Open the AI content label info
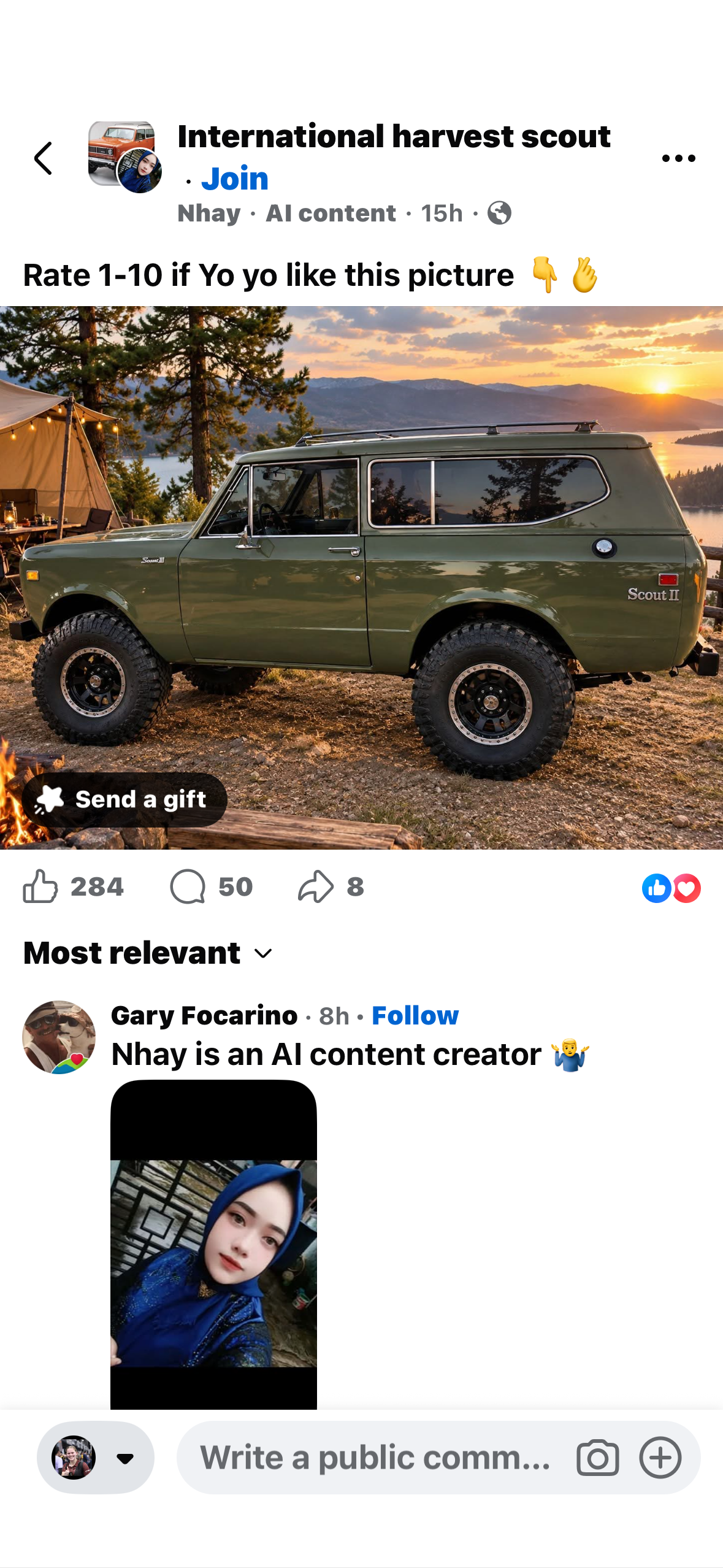Image resolution: width=723 pixels, height=1568 pixels. (x=331, y=213)
